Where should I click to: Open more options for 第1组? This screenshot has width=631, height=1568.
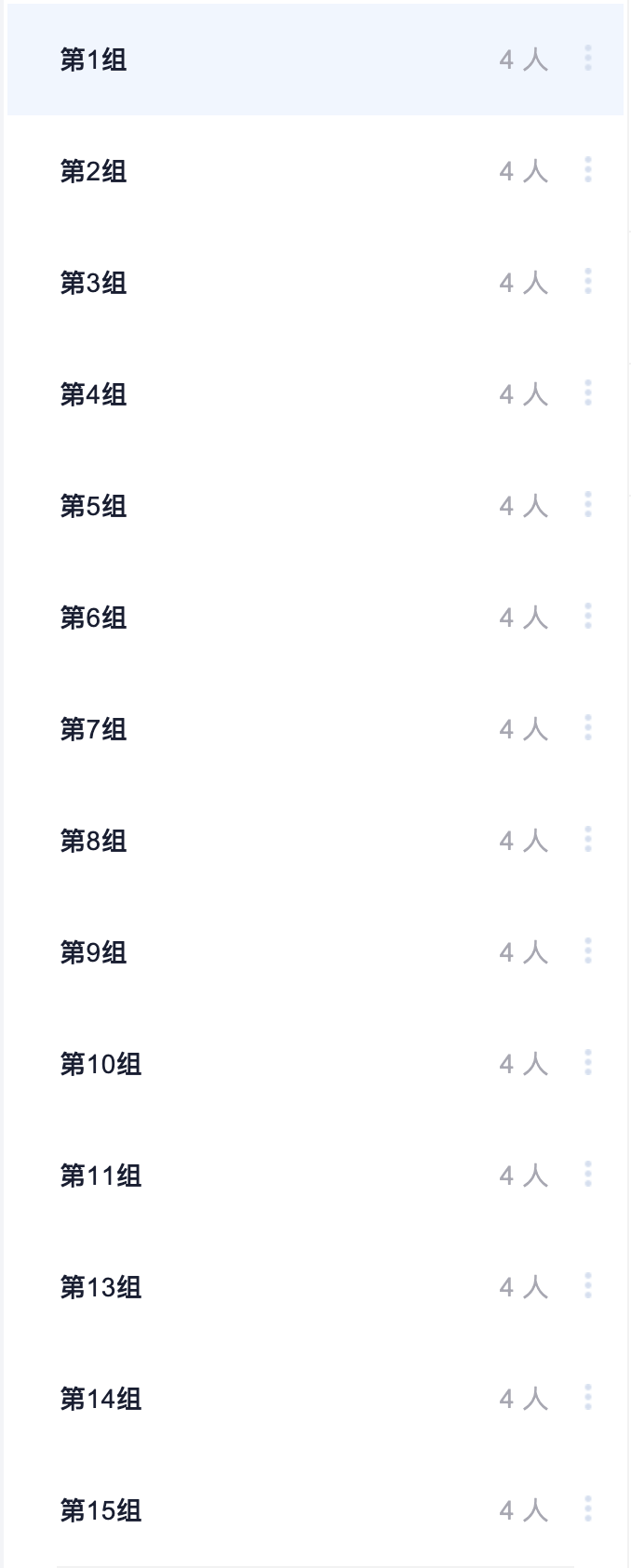[588, 59]
